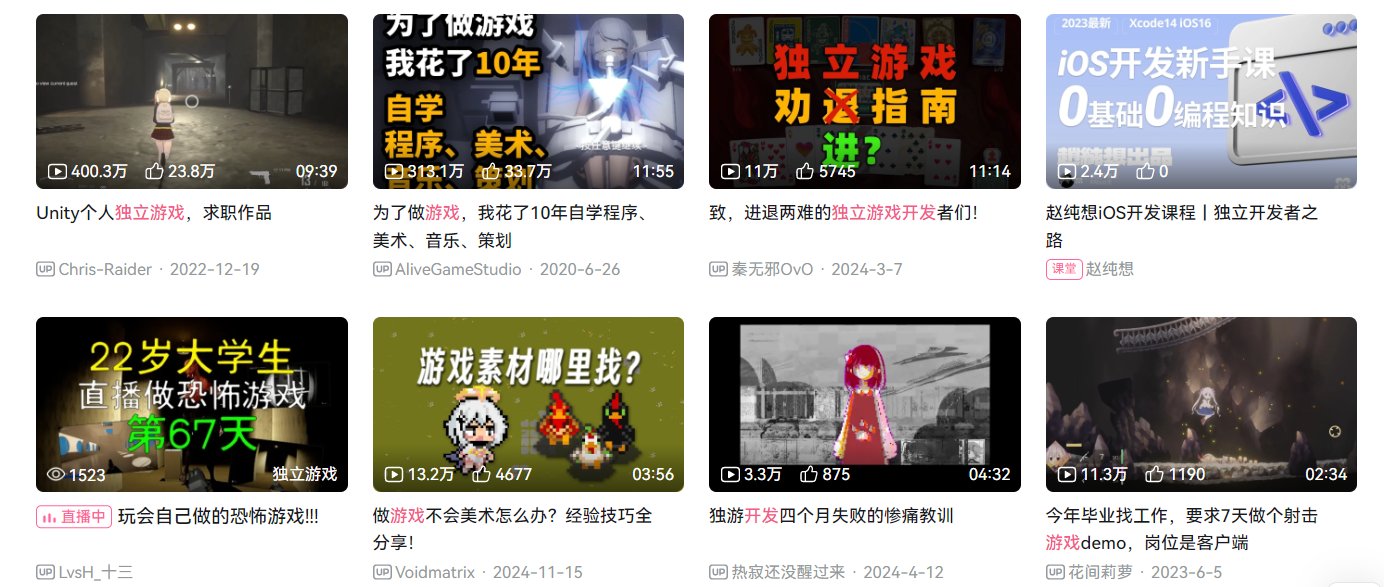The width and height of the screenshot is (1384, 587).
Task: Open the title 玩会自己做的恐怖游戏!!!
Action: (x=218, y=517)
